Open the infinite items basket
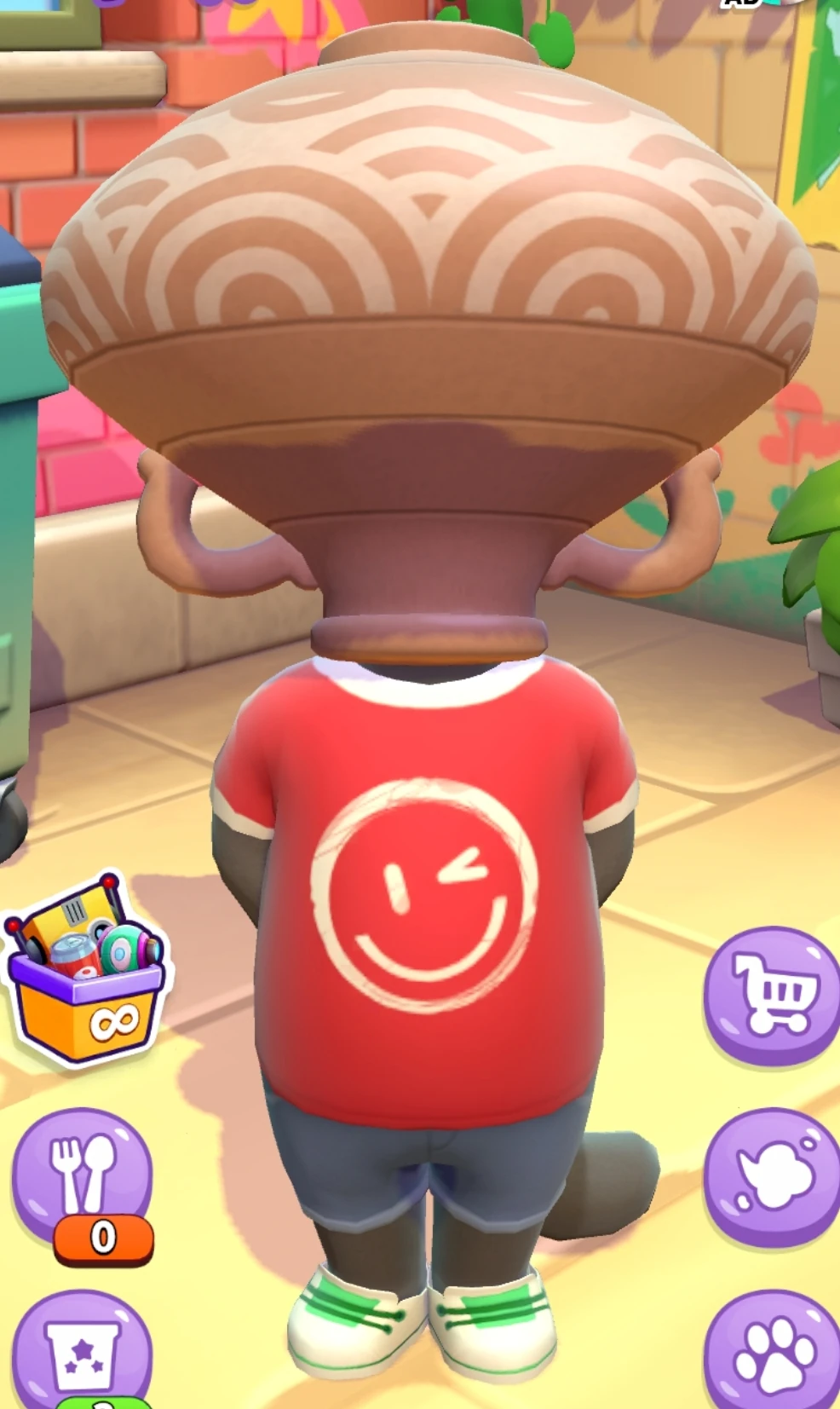The height and width of the screenshot is (1409, 840). (85, 972)
